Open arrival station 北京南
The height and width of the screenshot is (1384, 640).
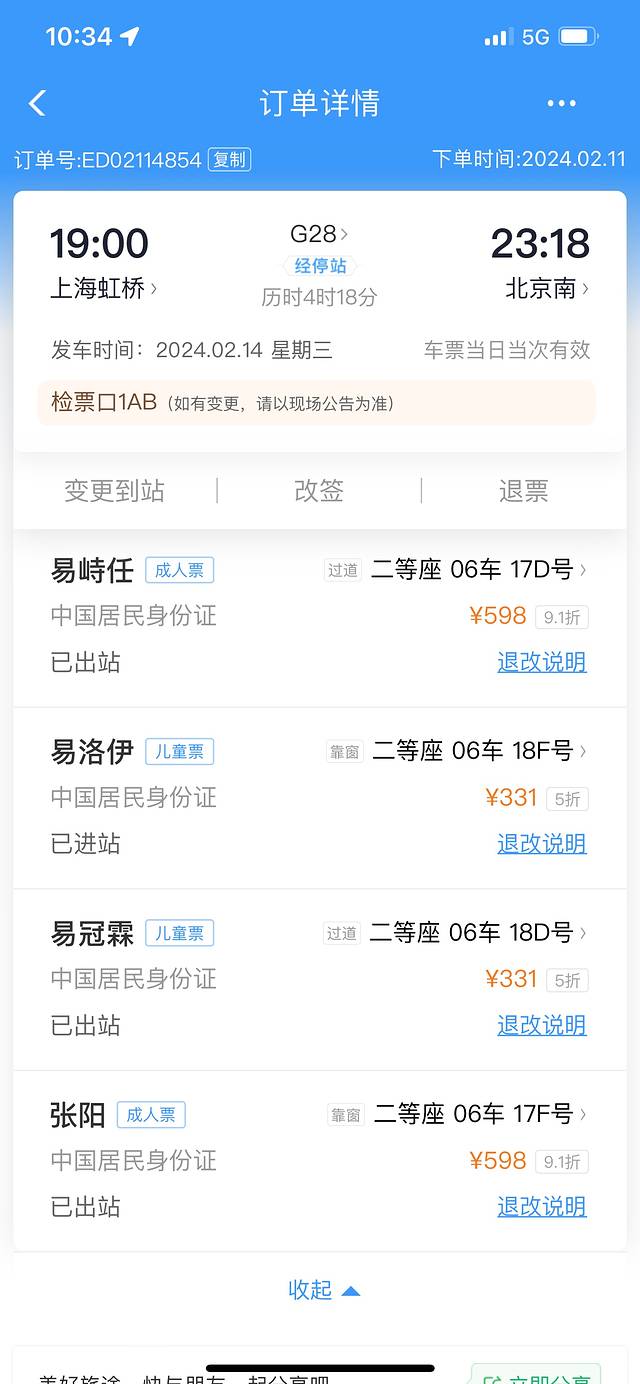[546, 289]
